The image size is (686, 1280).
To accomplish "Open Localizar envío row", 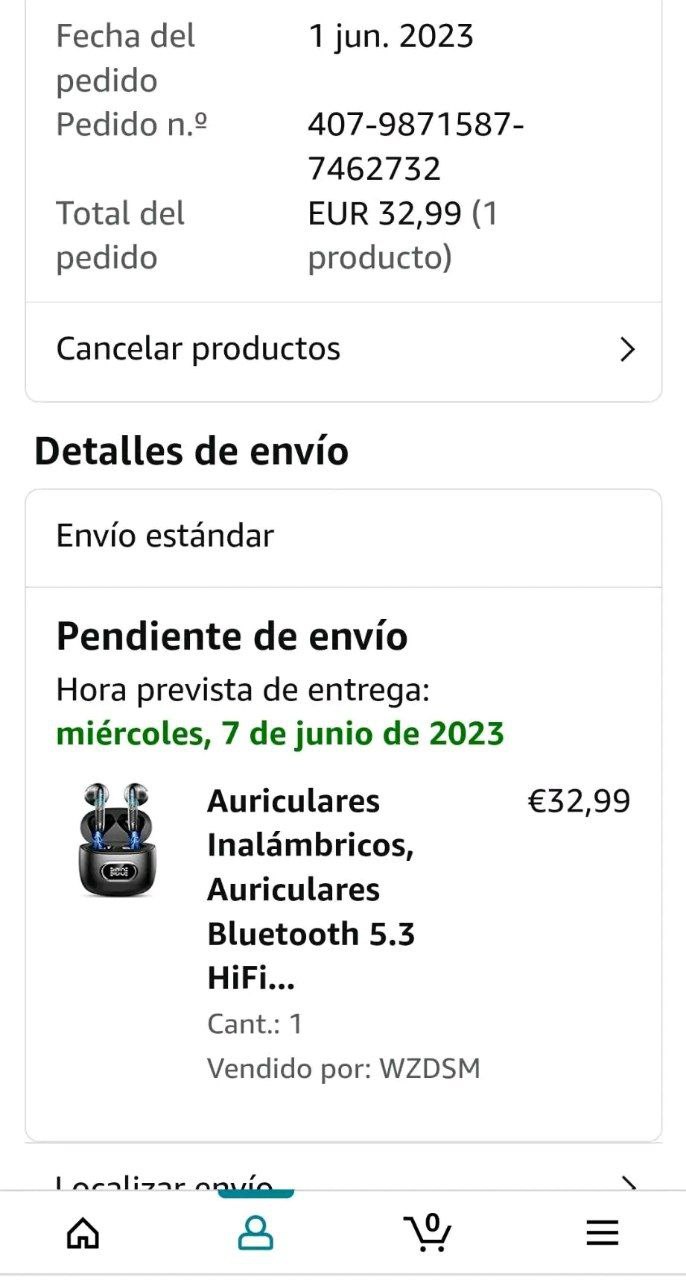I will point(343,1180).
